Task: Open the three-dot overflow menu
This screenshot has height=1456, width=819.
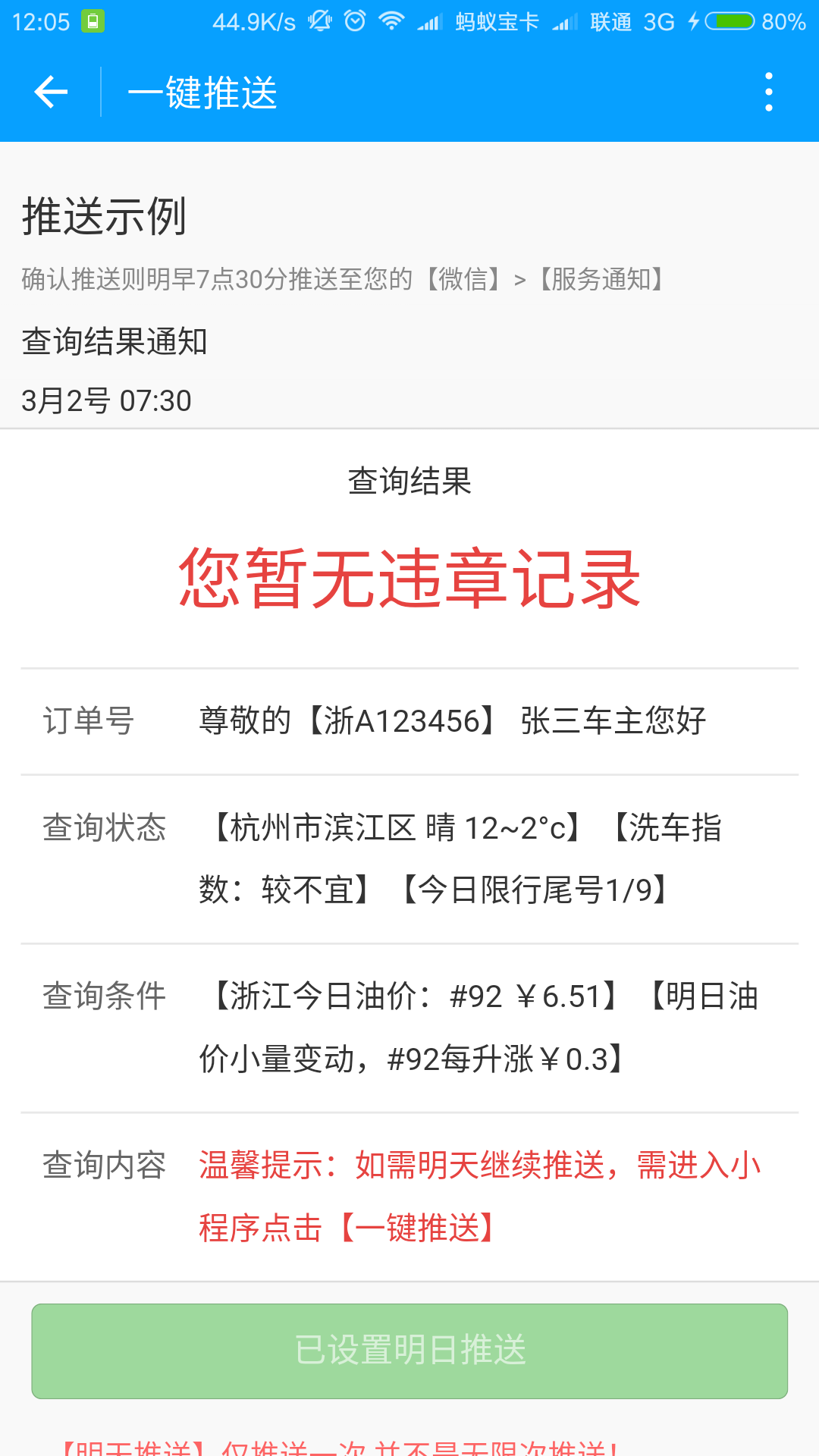Action: tap(768, 93)
